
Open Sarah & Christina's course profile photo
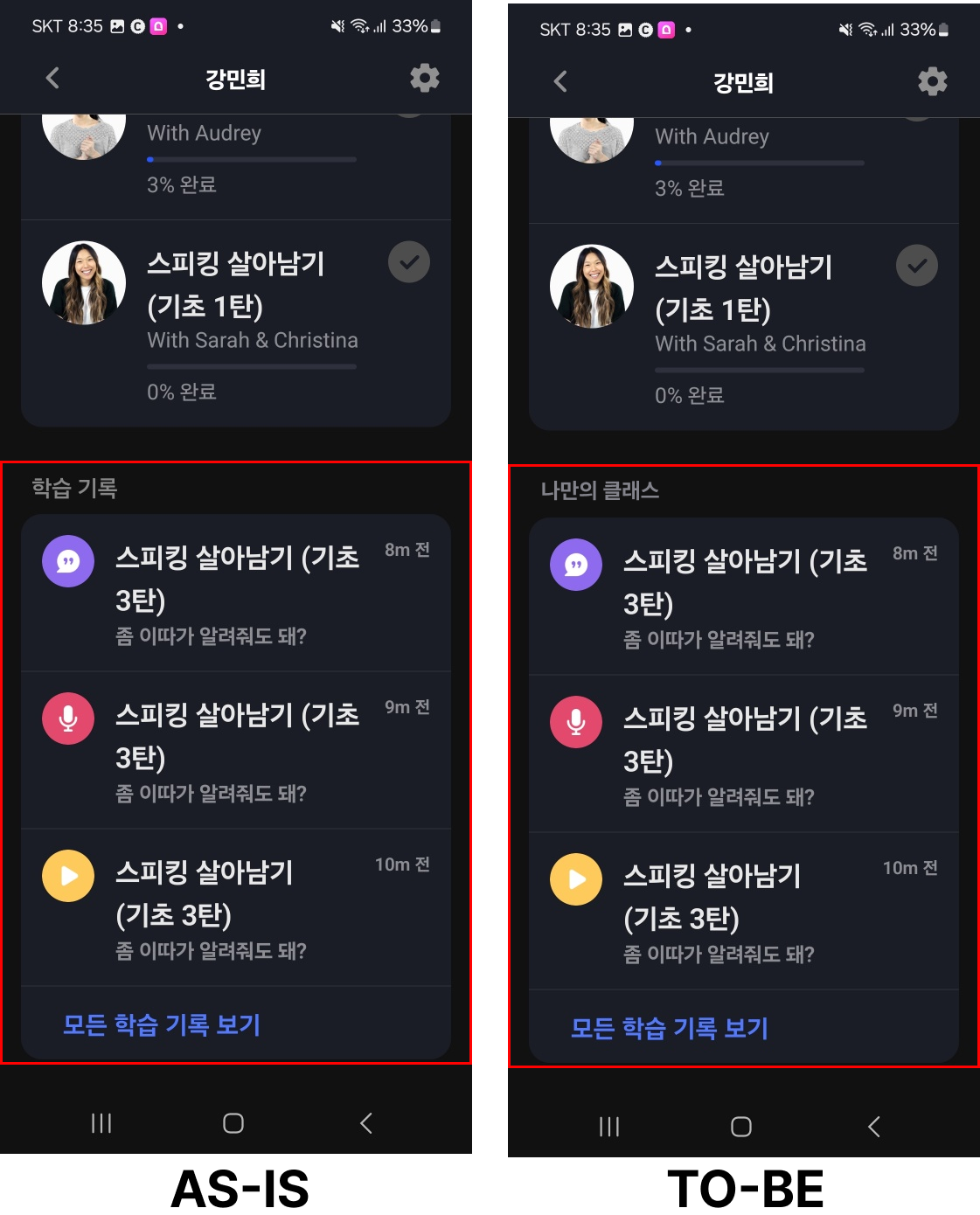point(84,282)
